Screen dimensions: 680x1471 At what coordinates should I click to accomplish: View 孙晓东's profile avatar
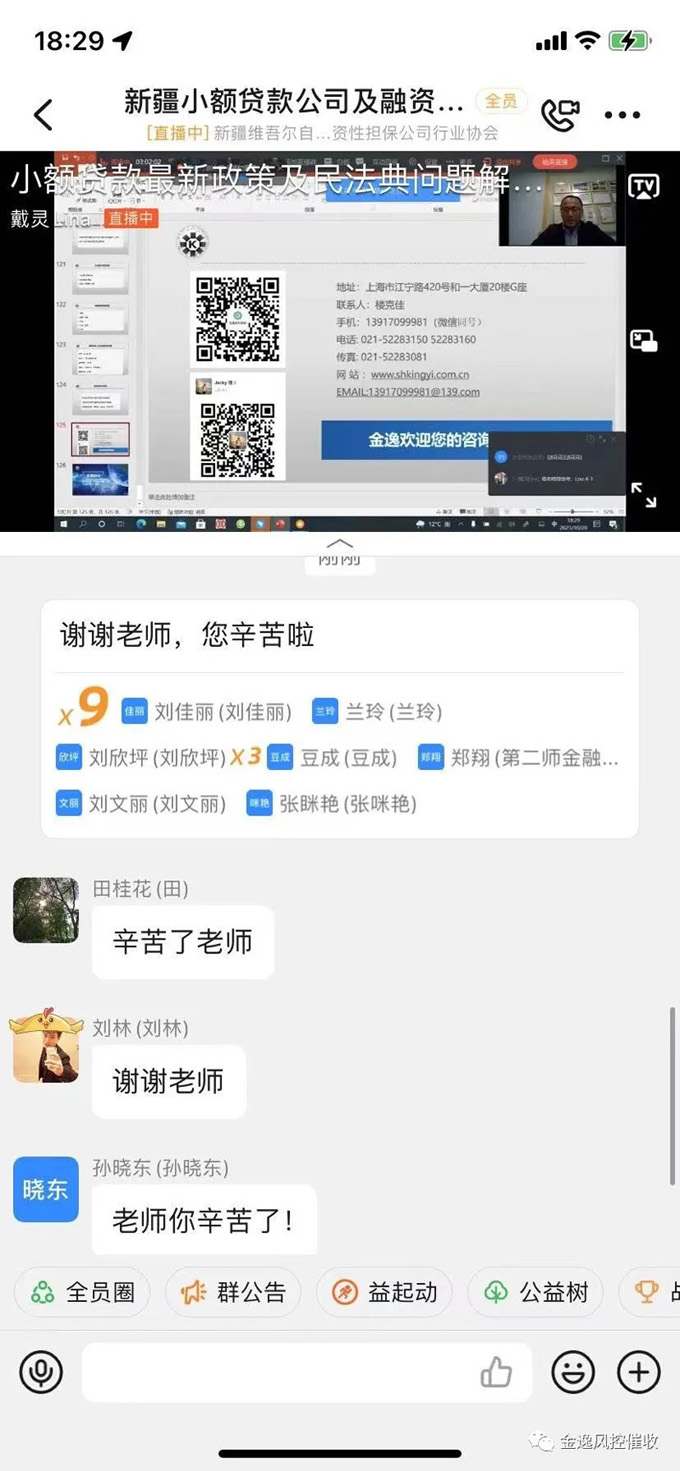[x=46, y=1189]
